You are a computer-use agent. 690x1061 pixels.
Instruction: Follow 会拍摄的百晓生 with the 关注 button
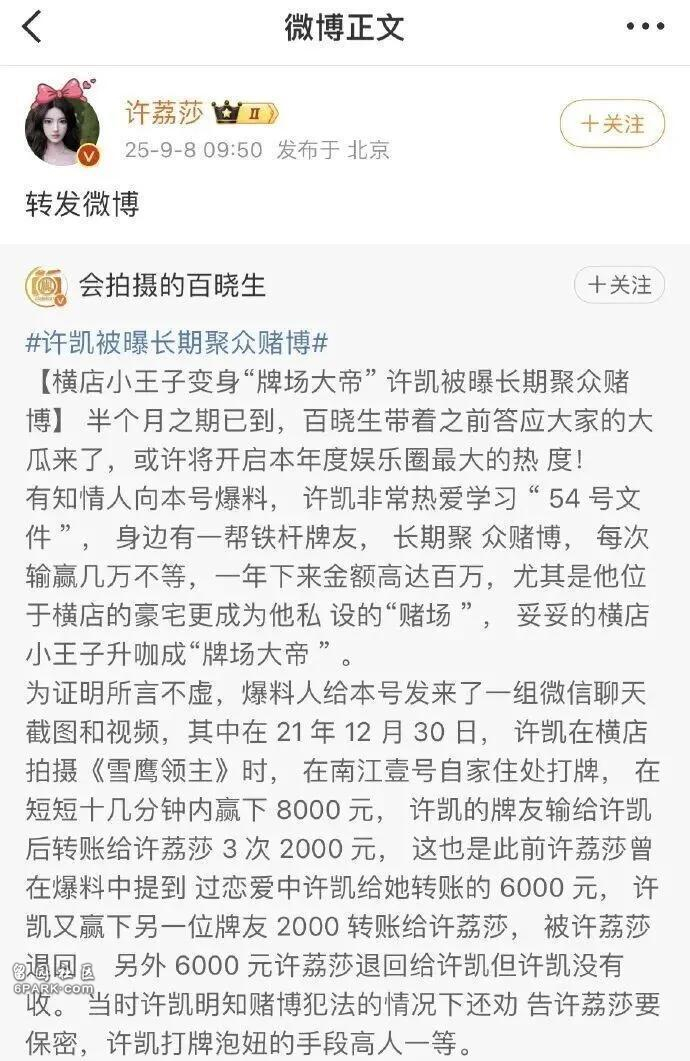tap(619, 285)
